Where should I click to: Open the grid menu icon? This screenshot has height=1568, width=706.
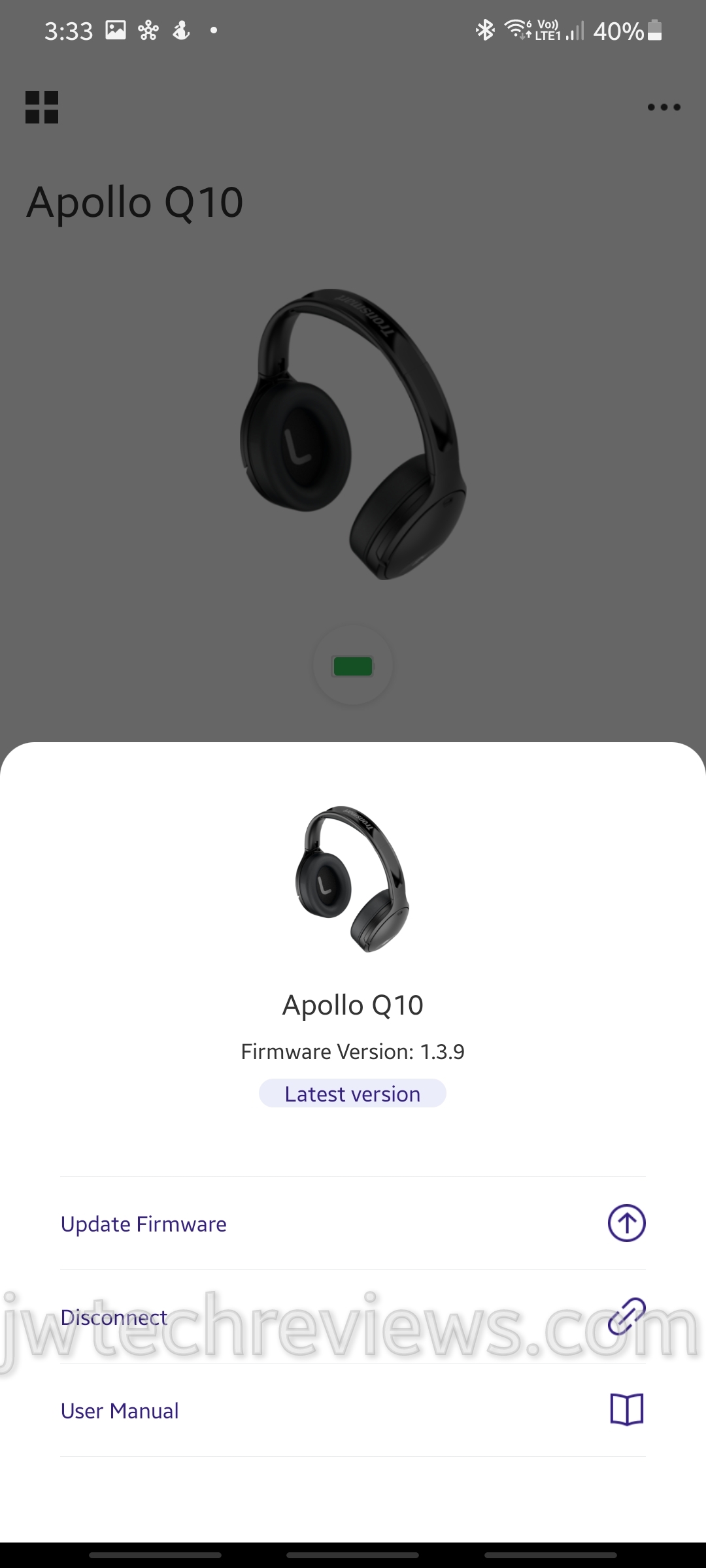pyautogui.click(x=42, y=107)
